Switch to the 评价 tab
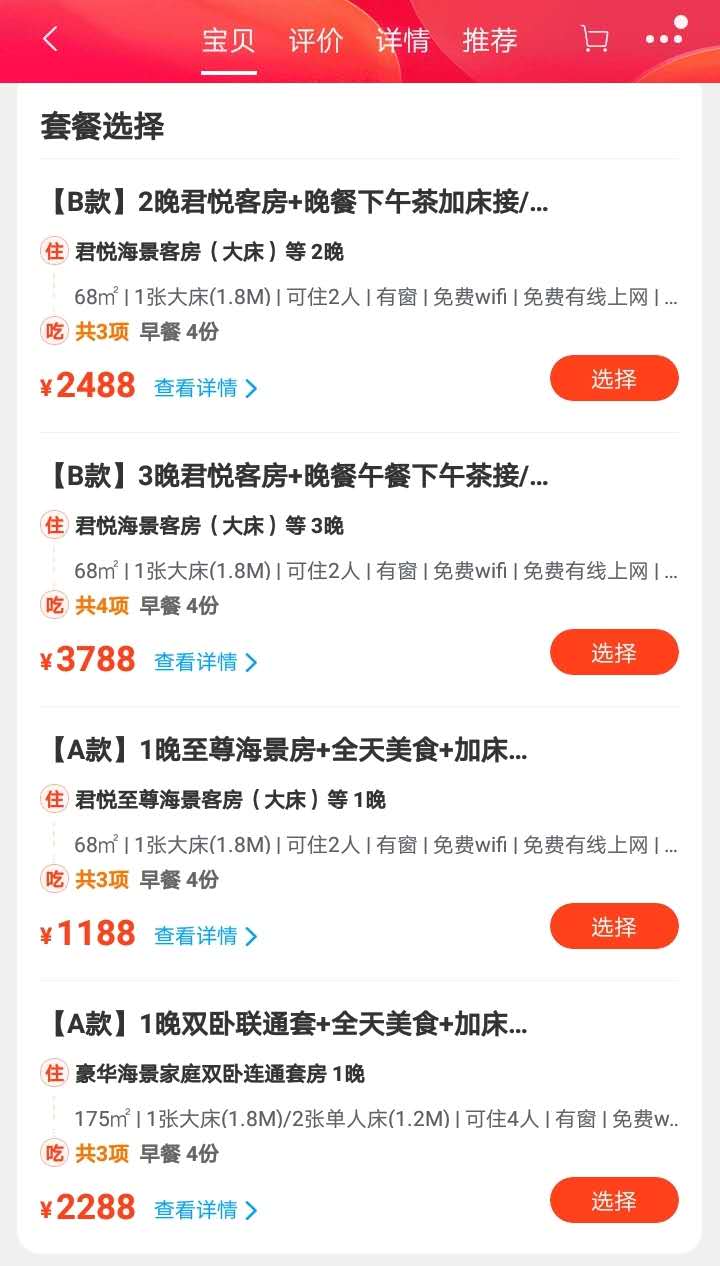This screenshot has width=720, height=1266. 316,41
